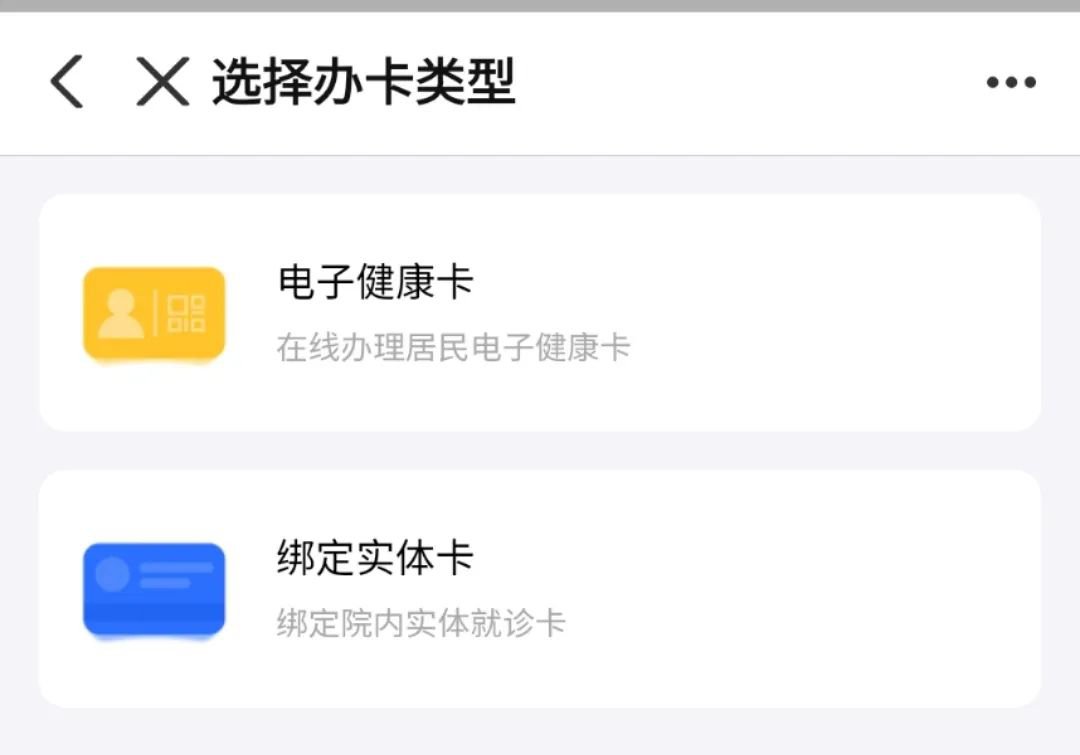The height and width of the screenshot is (755, 1080).
Task: Select the 电子健康卡 option
Action: [x=540, y=313]
